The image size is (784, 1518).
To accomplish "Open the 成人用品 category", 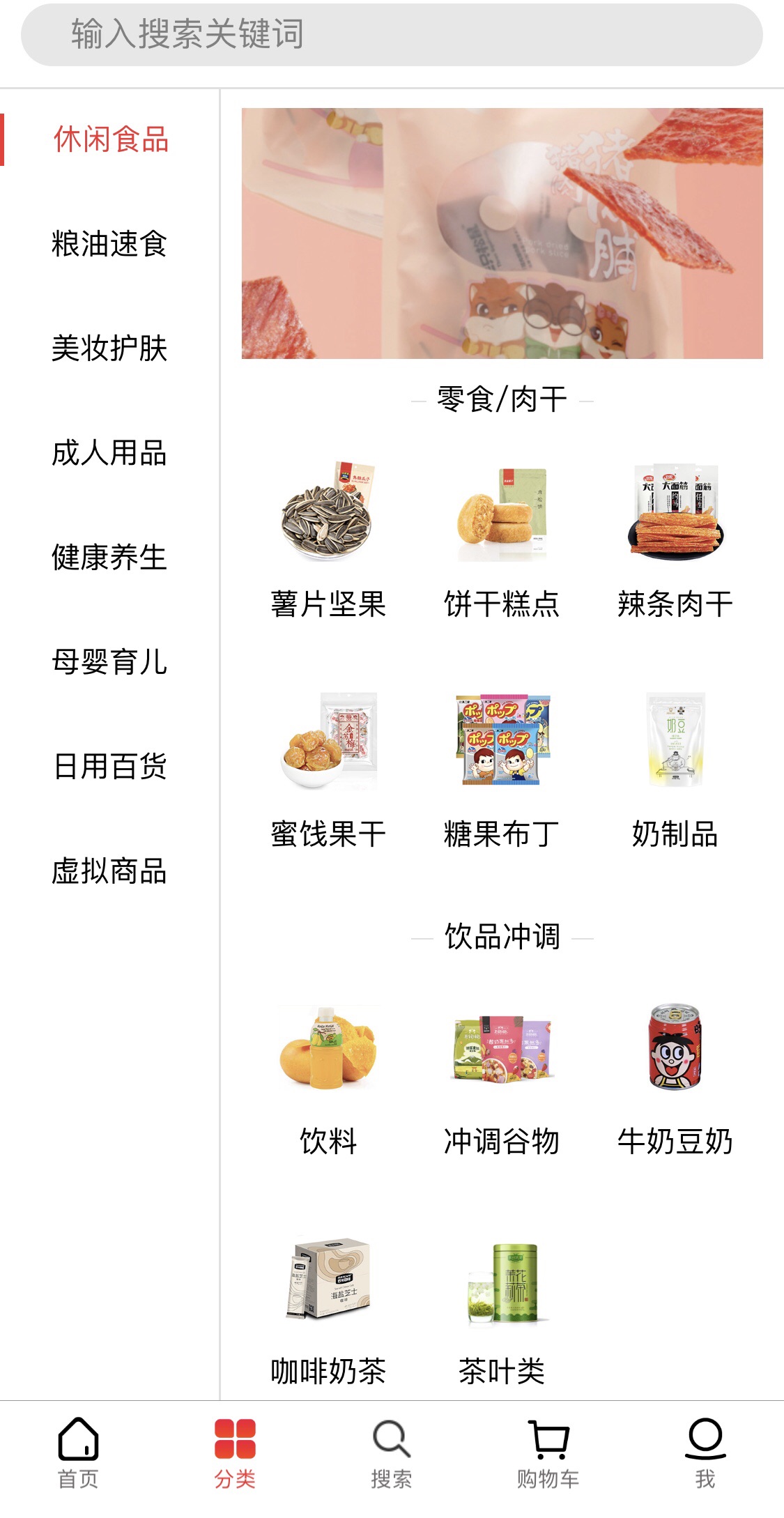I will click(x=109, y=453).
